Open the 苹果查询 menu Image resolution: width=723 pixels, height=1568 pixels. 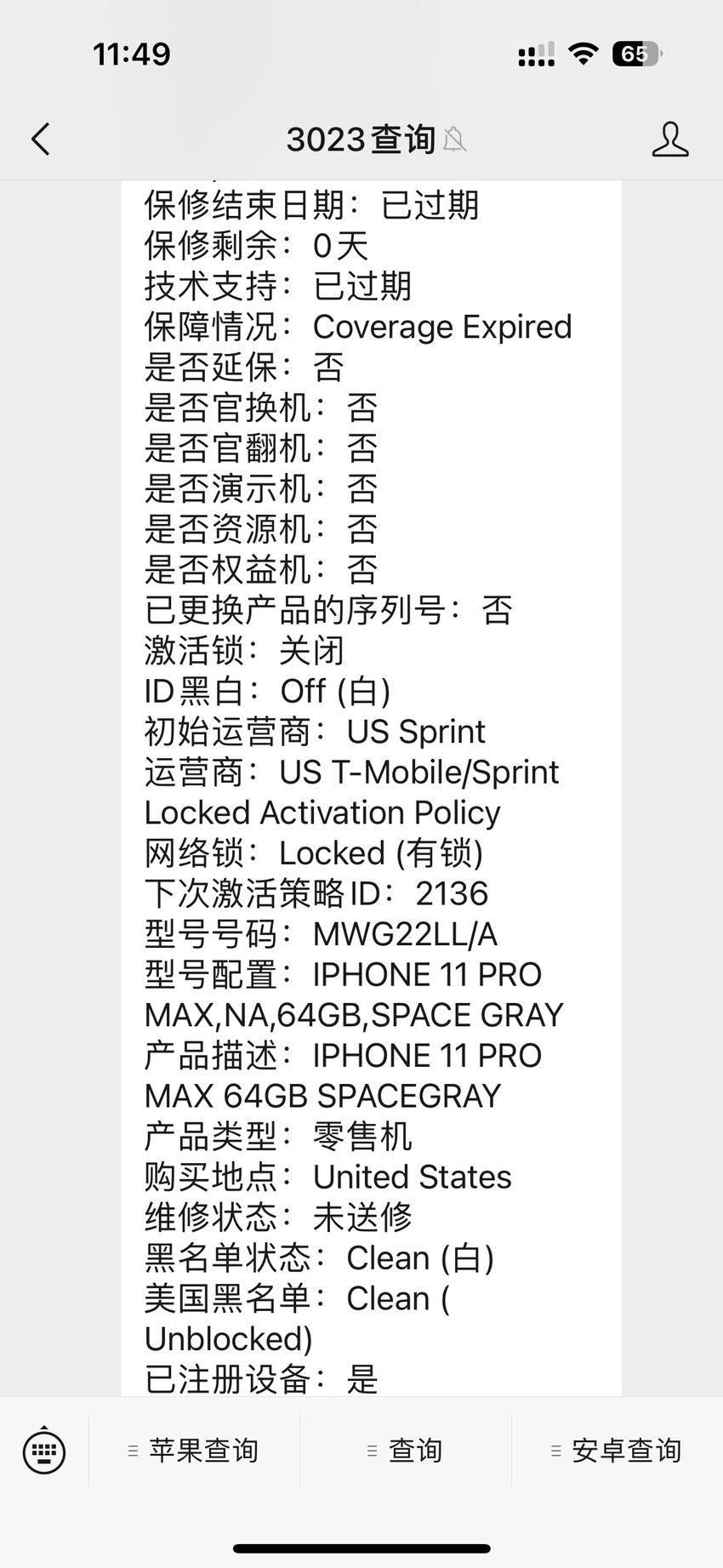pos(194,1451)
